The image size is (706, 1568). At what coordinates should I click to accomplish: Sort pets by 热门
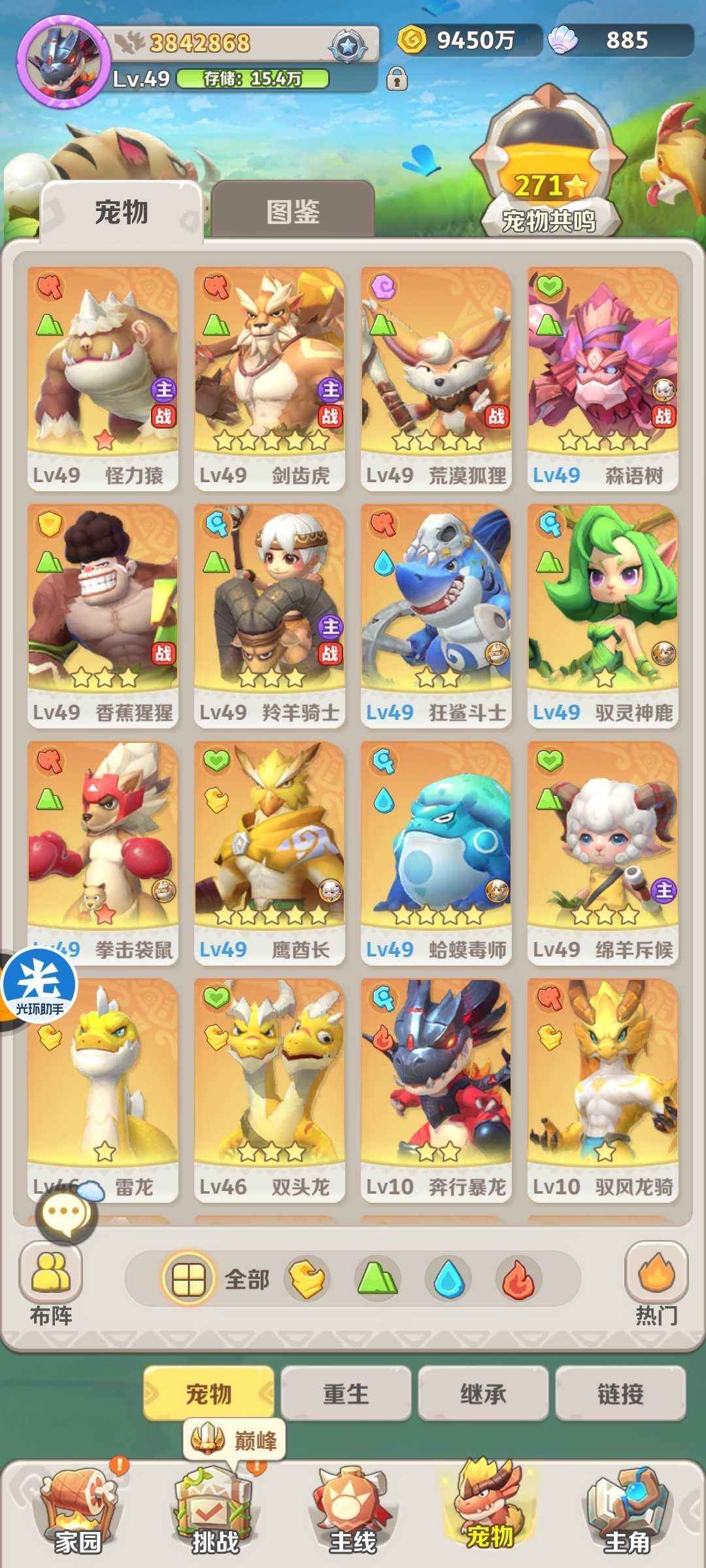[x=656, y=1282]
